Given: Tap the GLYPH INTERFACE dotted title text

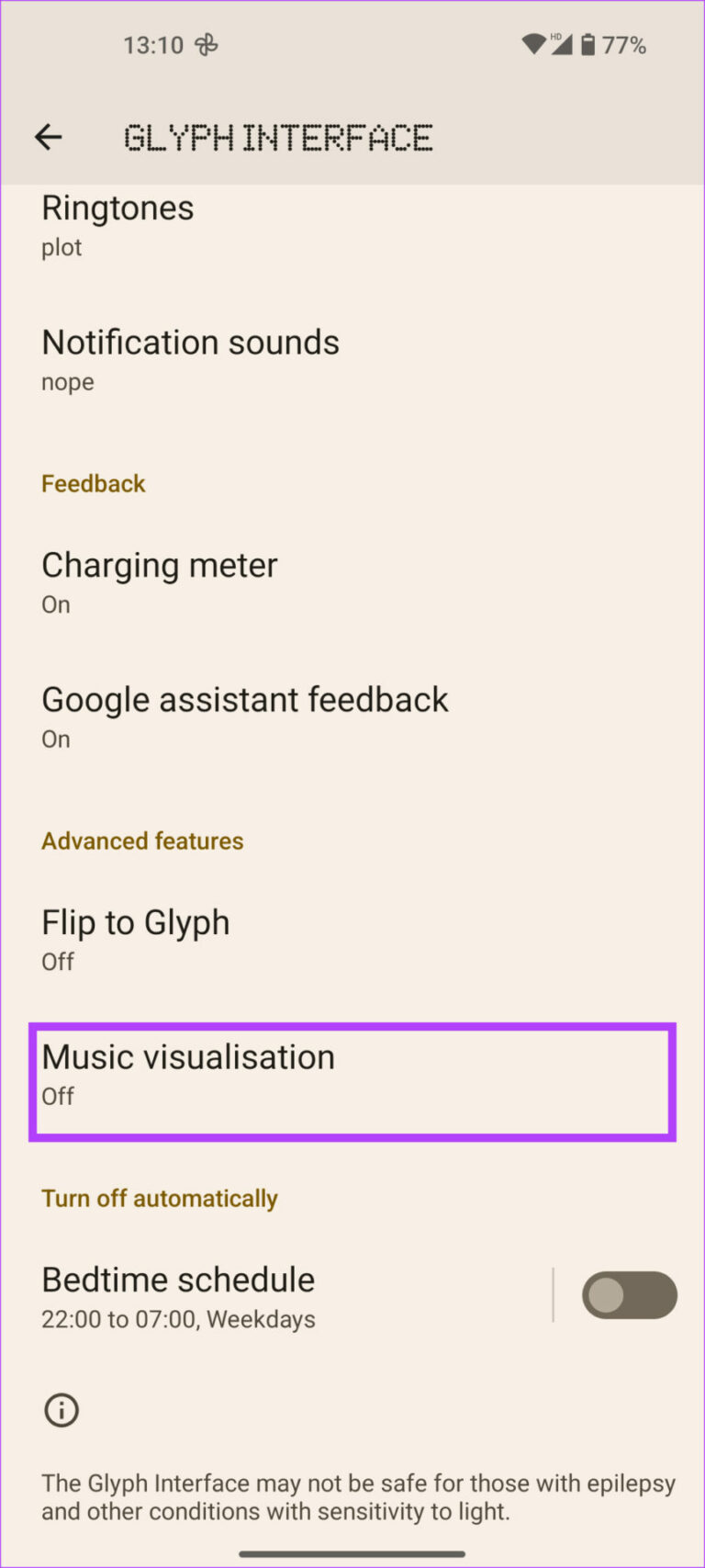Looking at the screenshot, I should [x=277, y=136].
